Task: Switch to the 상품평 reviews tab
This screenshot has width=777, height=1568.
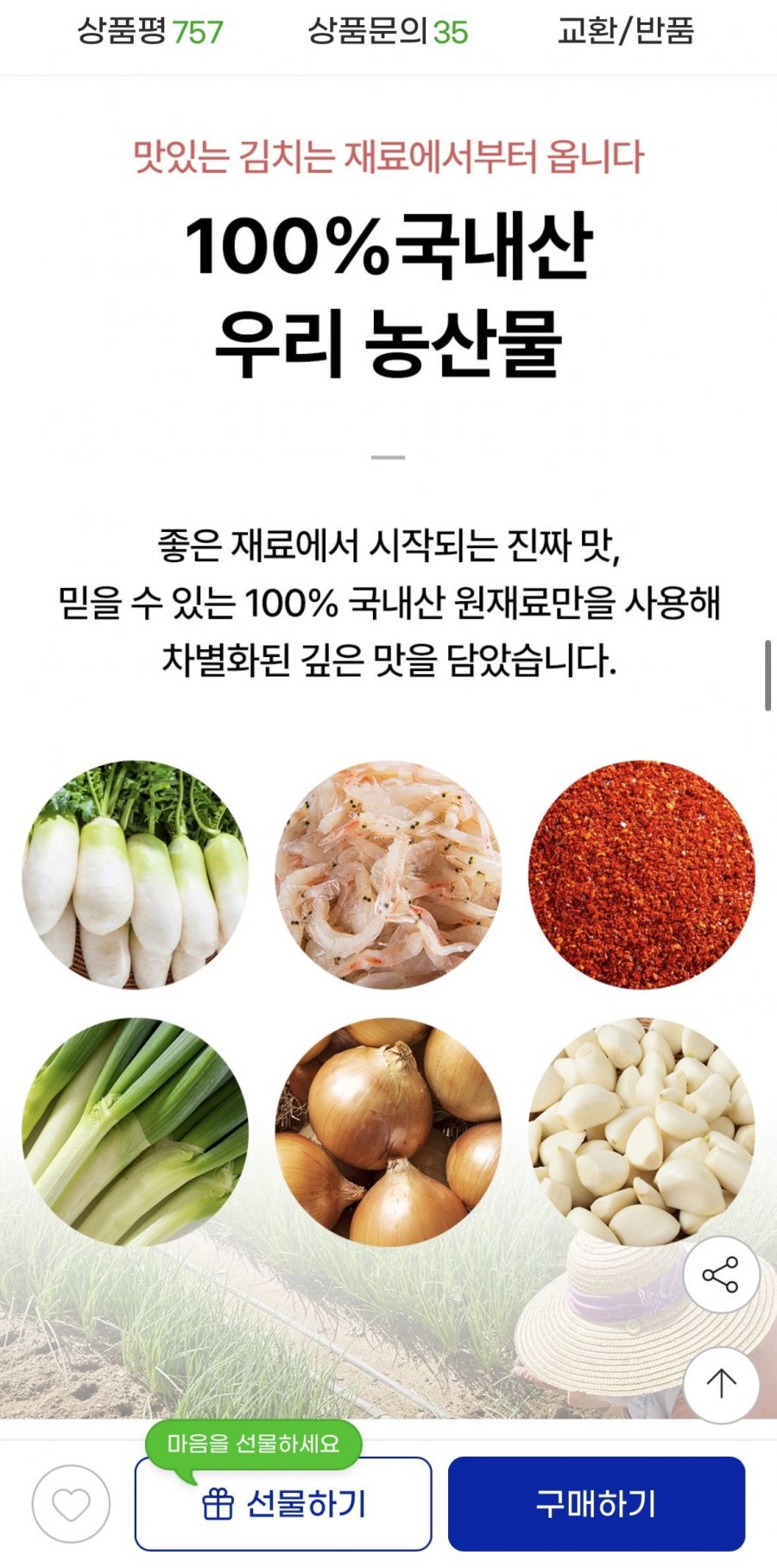Action: [150, 32]
